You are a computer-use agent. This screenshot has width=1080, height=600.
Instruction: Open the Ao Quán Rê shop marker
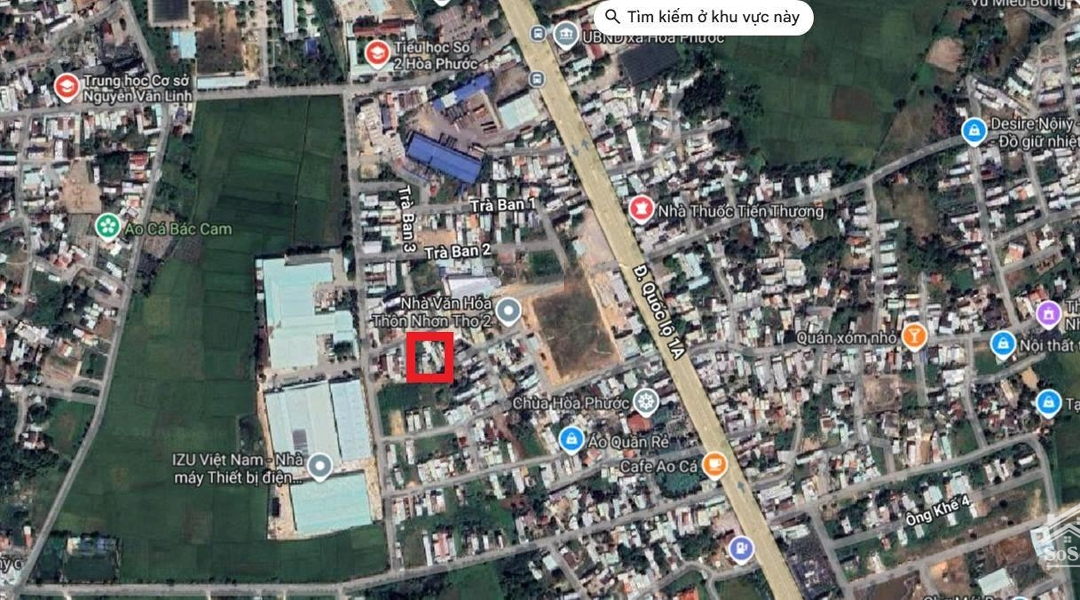tap(572, 439)
